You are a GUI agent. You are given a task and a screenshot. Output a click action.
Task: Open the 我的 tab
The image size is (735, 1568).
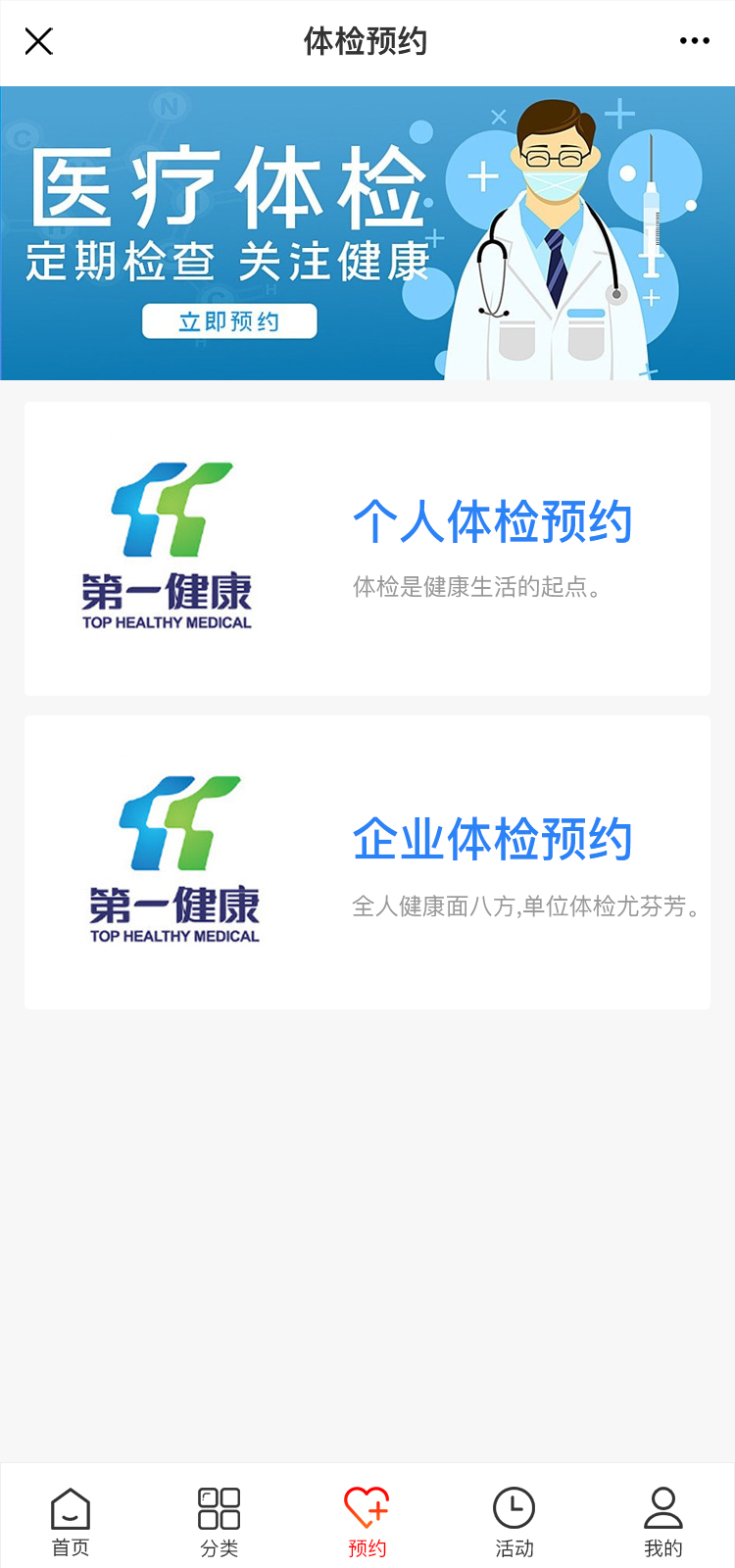pyautogui.click(x=663, y=1521)
